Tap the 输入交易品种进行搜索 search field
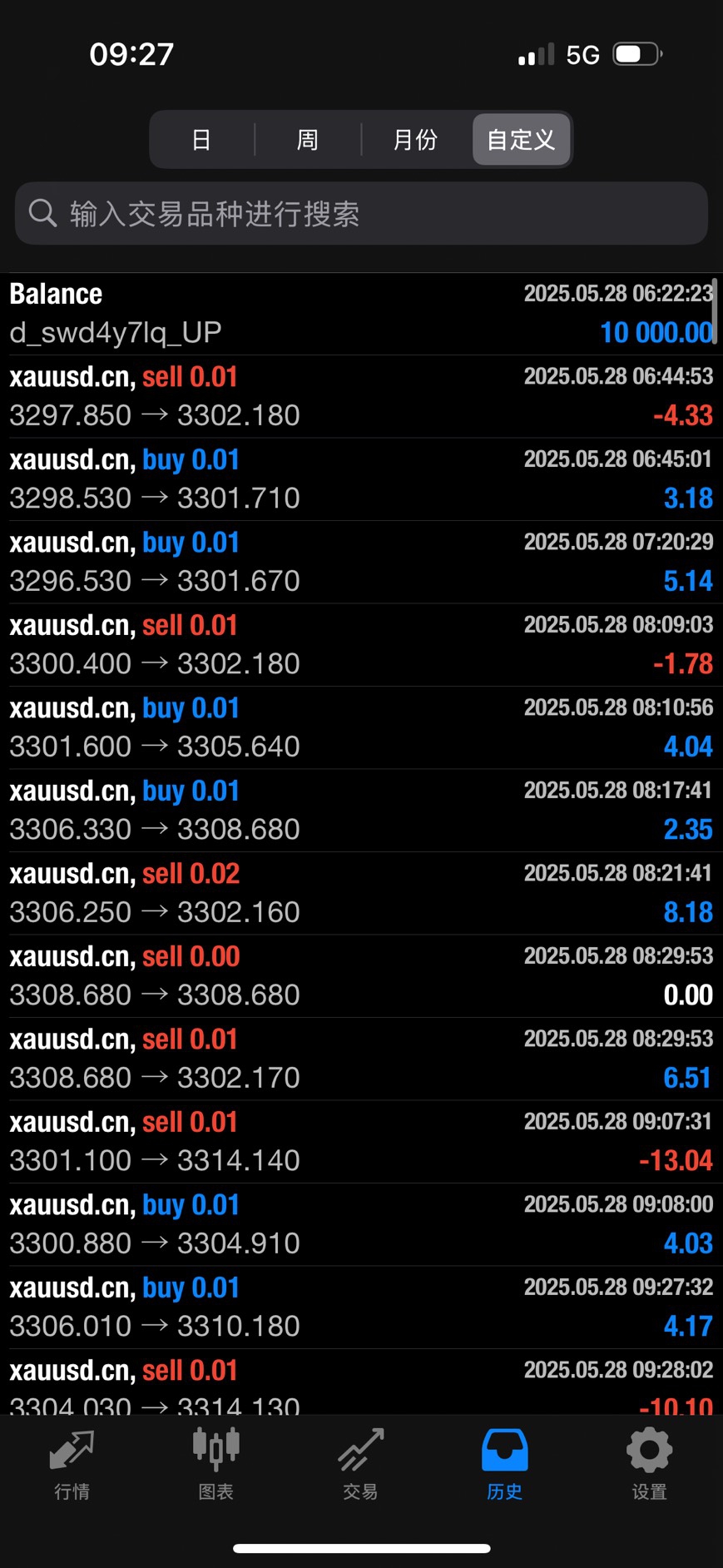This screenshot has width=723, height=1568. [361, 214]
